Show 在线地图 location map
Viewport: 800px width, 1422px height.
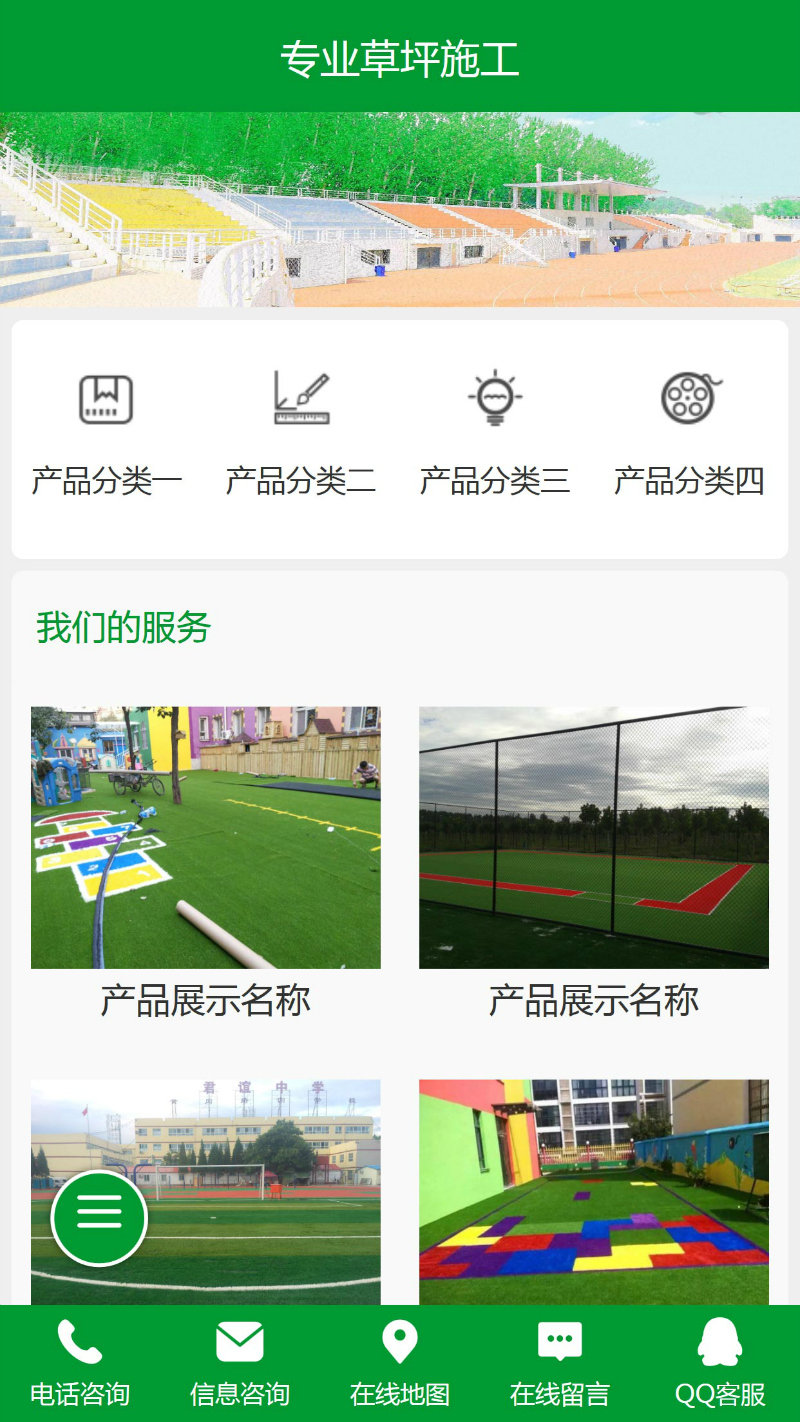coord(400,1362)
